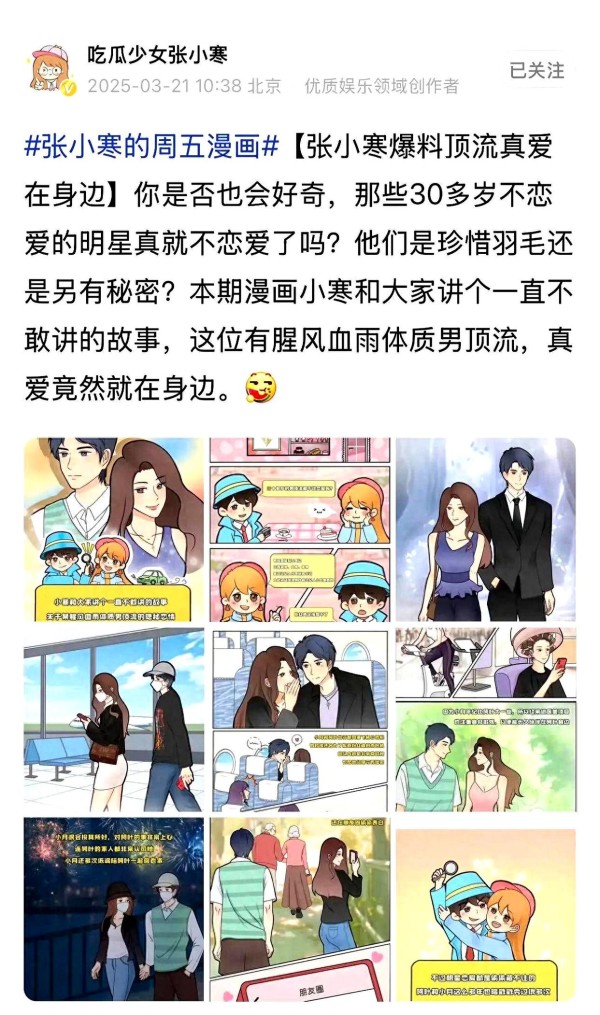Viewport: 600px width, 1015px height.
Task: Tap the 已关注 following button
Action: click(537, 70)
